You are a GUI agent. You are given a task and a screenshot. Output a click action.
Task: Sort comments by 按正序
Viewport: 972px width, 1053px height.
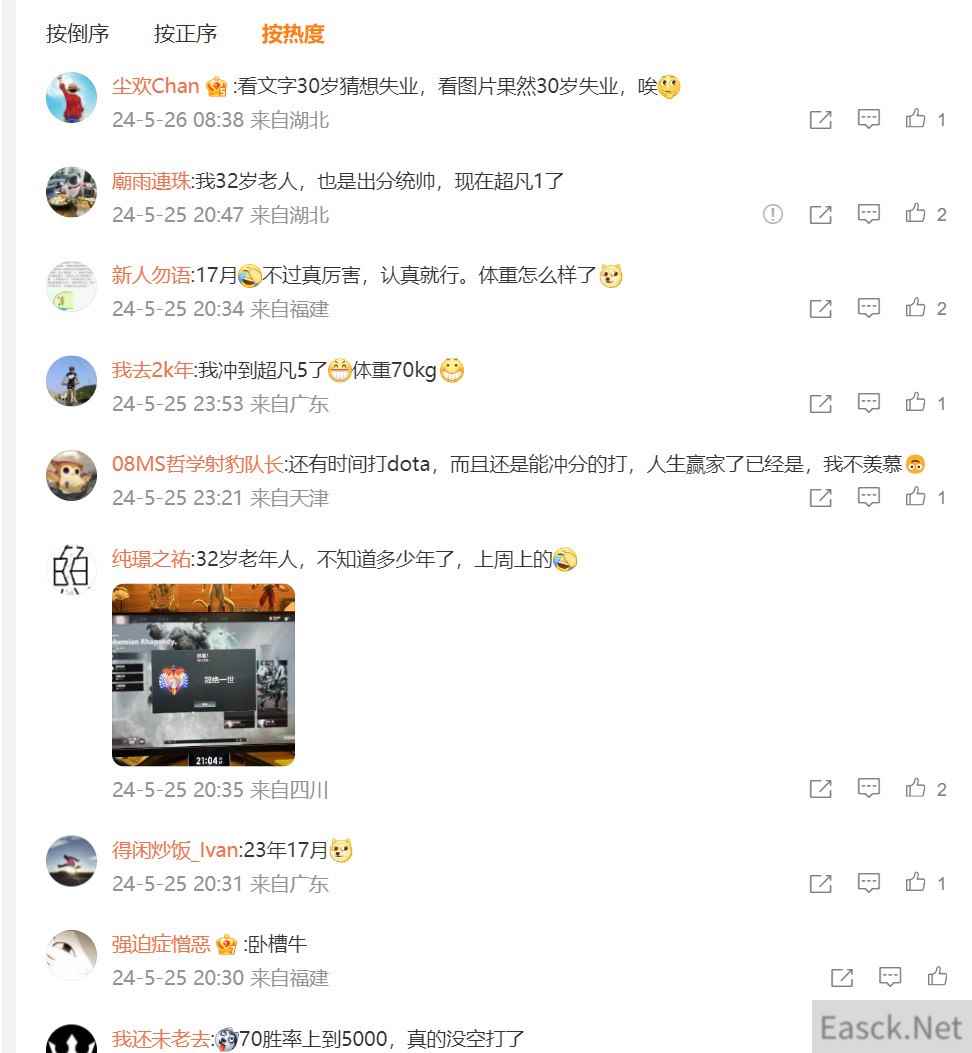(x=185, y=34)
